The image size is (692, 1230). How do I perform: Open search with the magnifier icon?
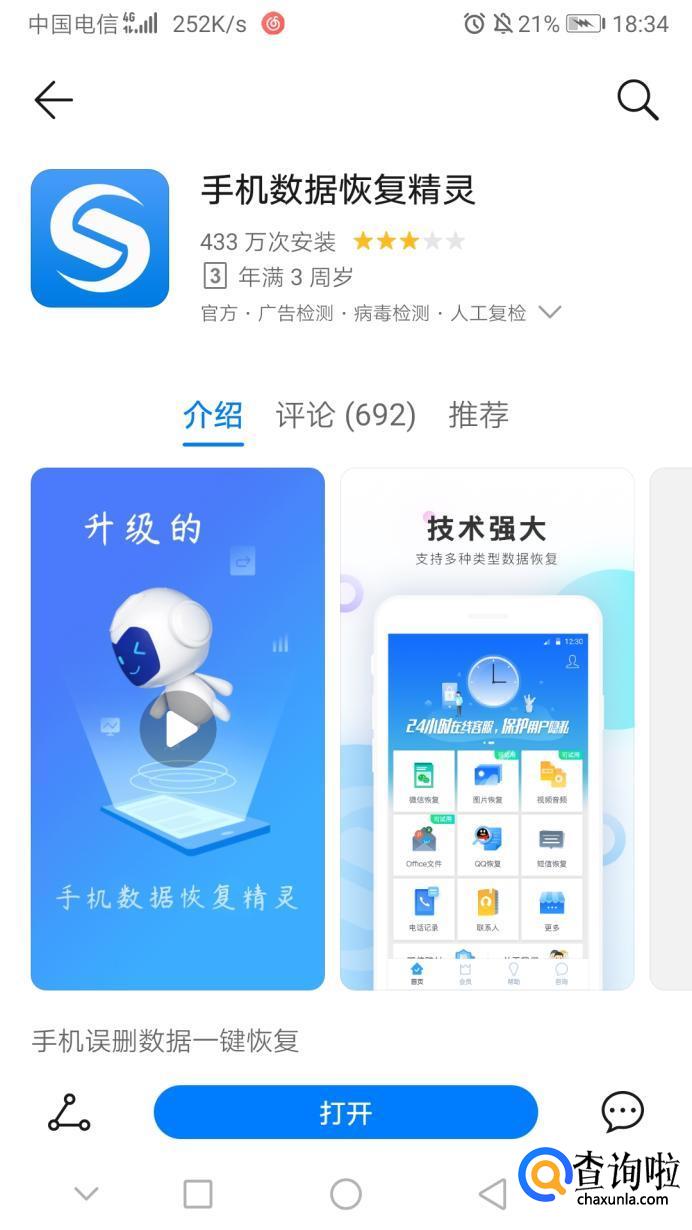coord(637,100)
